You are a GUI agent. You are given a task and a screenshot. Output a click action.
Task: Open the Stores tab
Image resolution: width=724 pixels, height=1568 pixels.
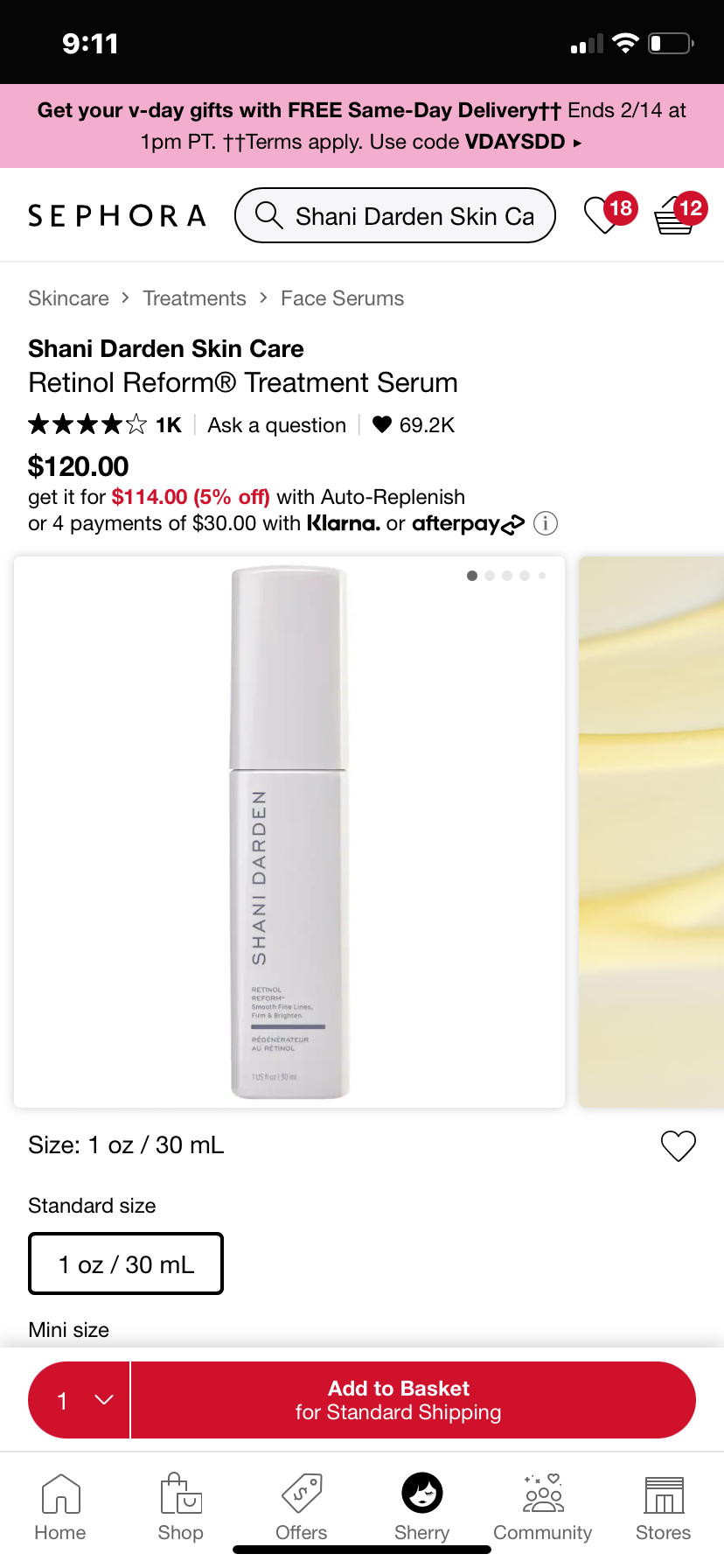click(663, 1507)
